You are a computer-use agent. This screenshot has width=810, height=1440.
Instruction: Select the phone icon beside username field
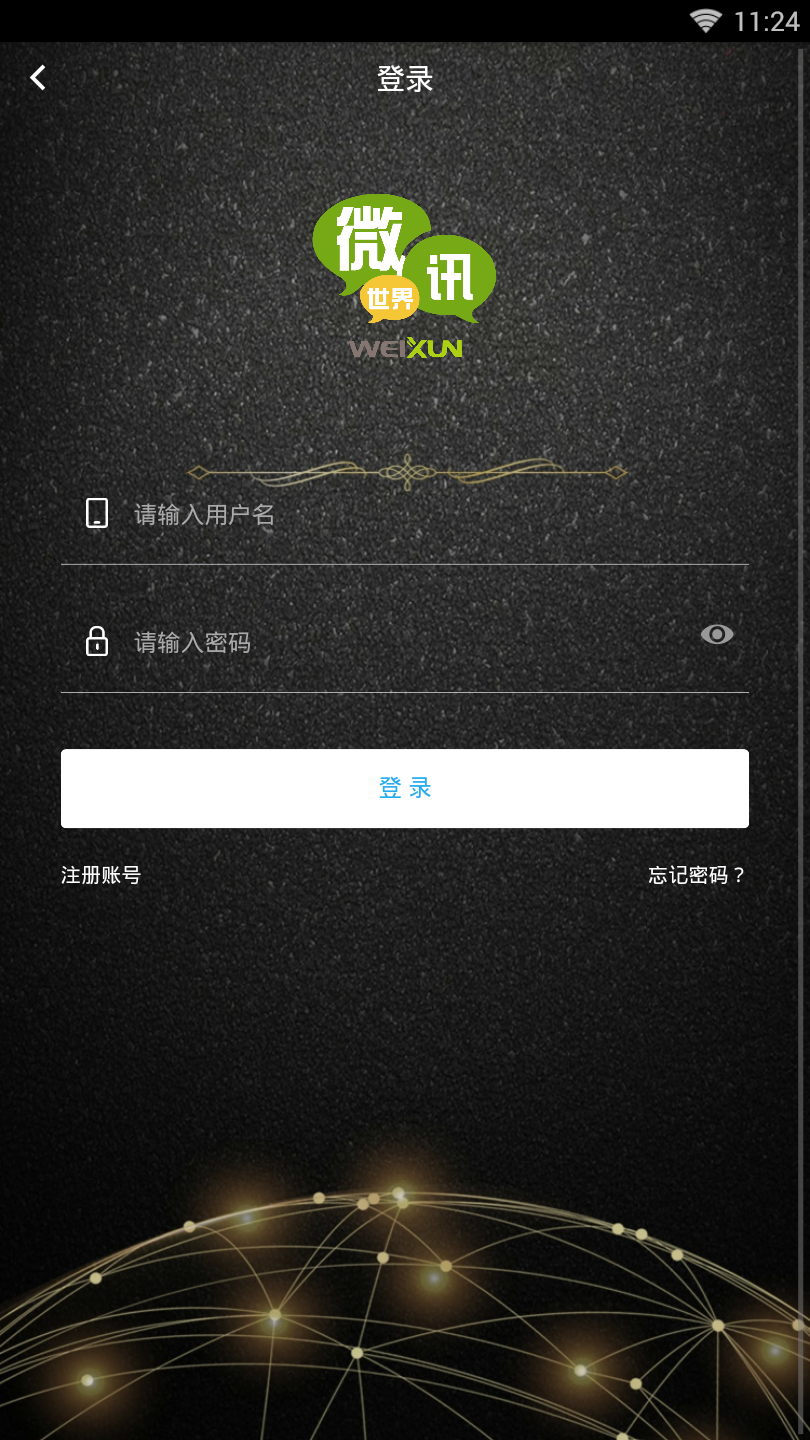[x=97, y=513]
